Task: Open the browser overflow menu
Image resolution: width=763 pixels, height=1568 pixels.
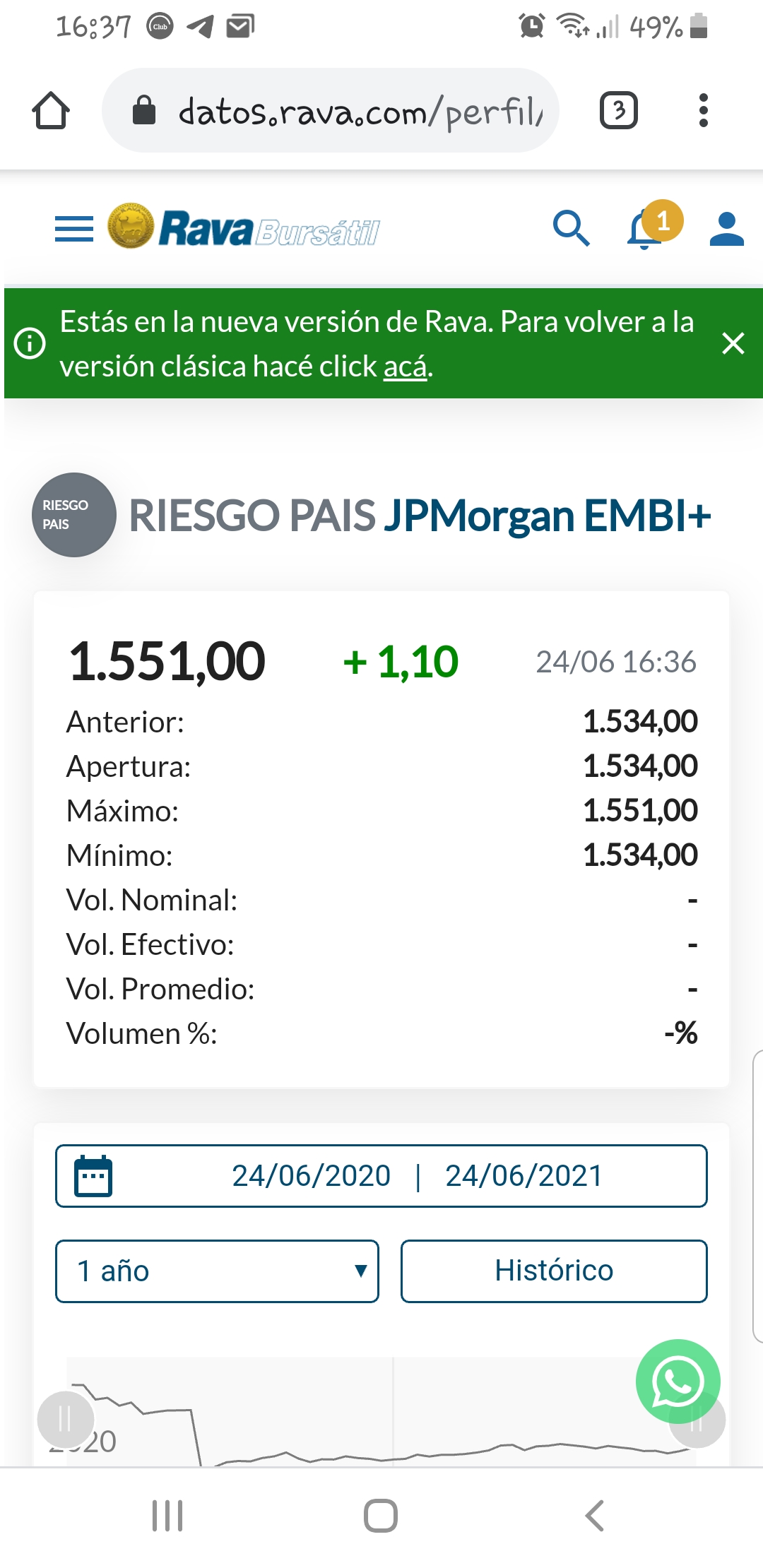Action: tap(703, 111)
